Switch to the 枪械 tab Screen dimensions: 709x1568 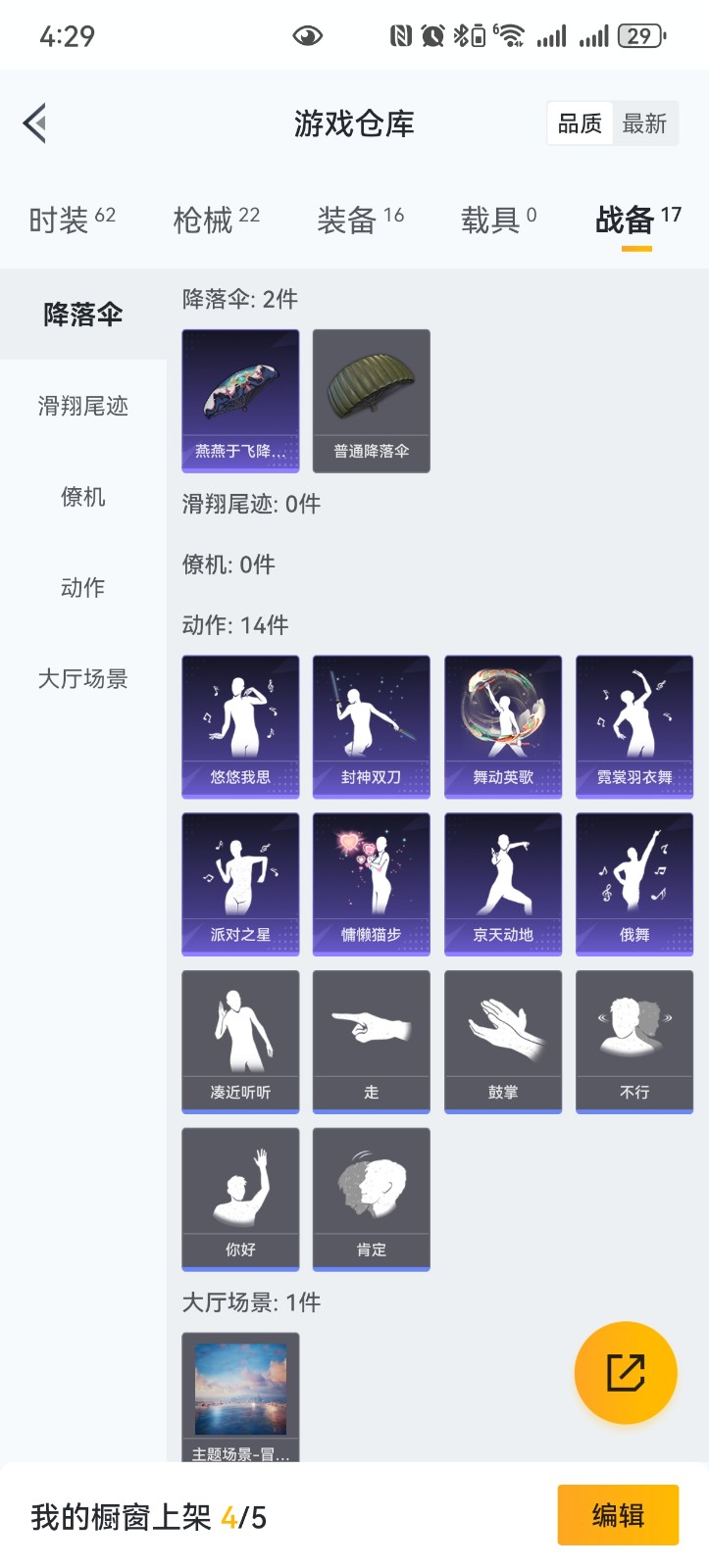pyautogui.click(x=216, y=220)
